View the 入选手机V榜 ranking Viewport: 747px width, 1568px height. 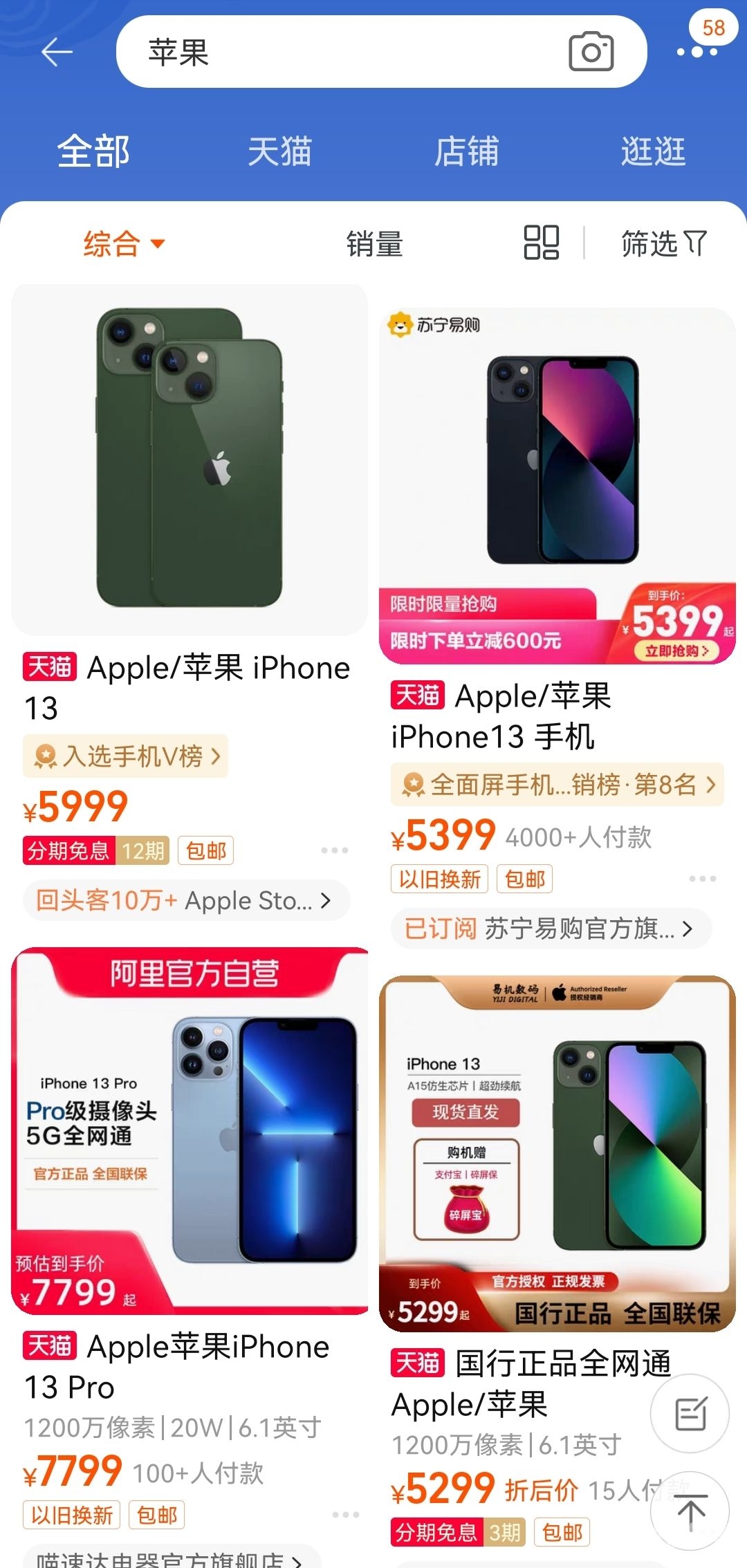[126, 756]
